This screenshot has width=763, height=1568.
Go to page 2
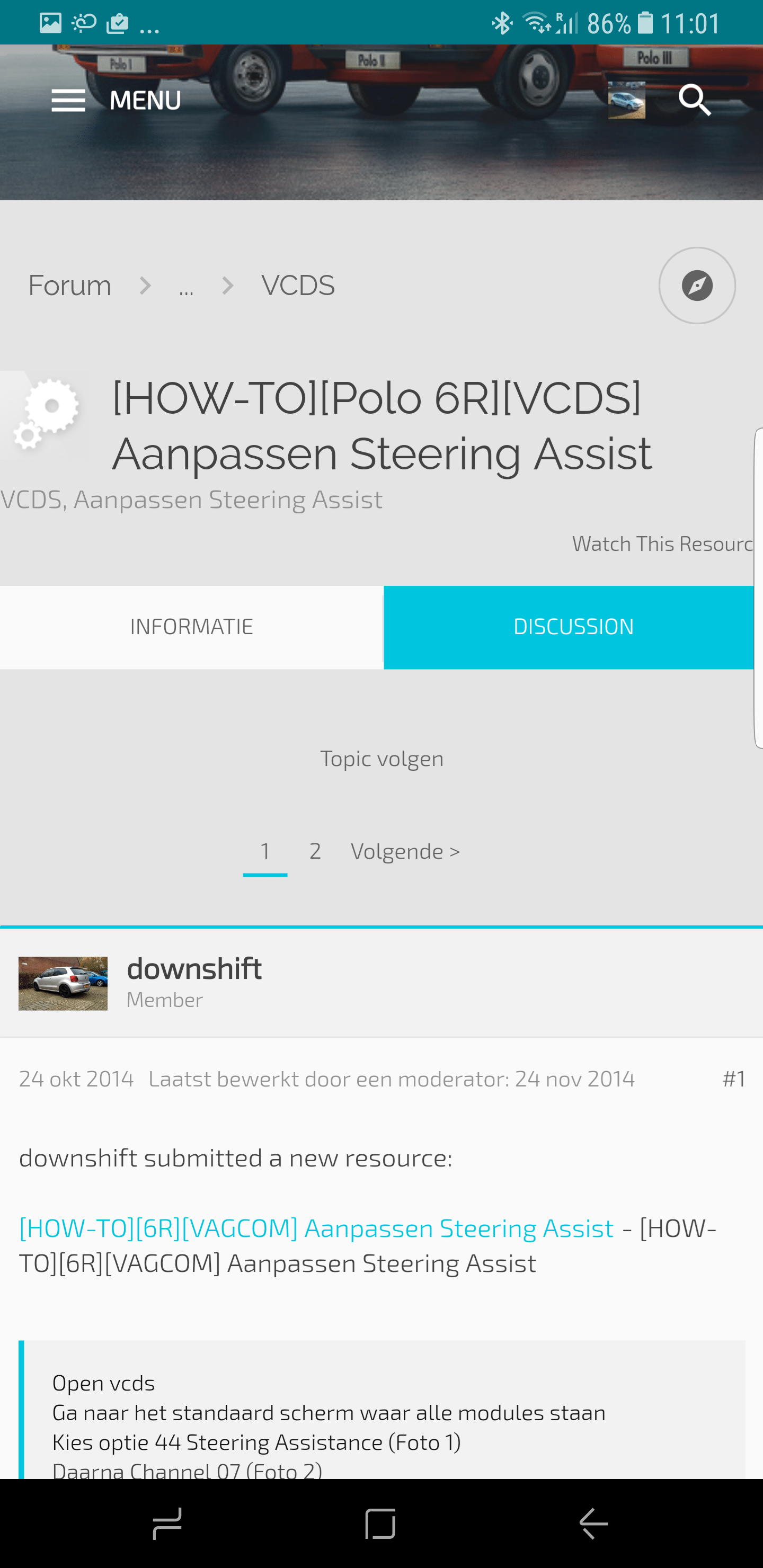click(315, 851)
